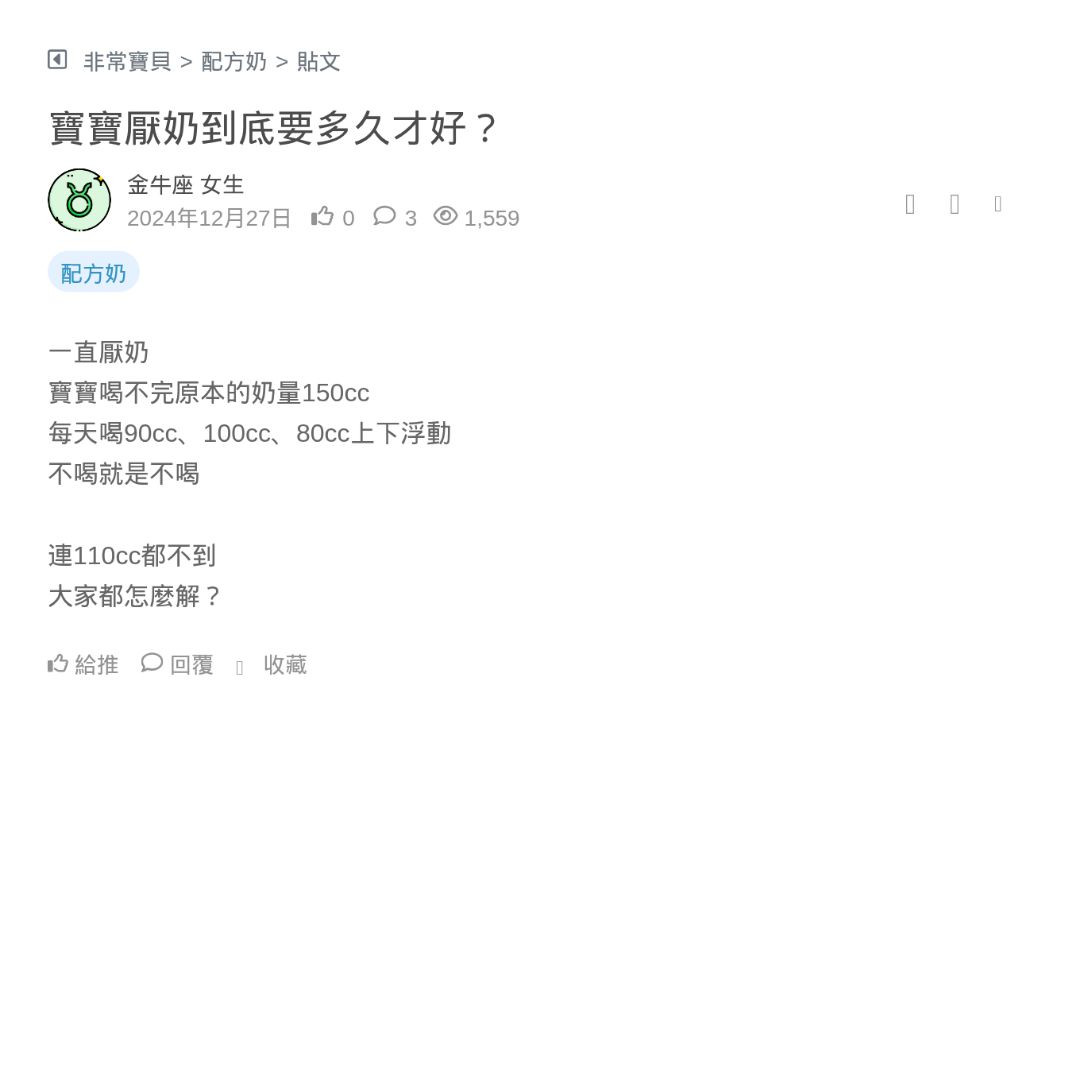
Task: Open the 非常寶貝 breadcrumb link
Action: [x=127, y=62]
